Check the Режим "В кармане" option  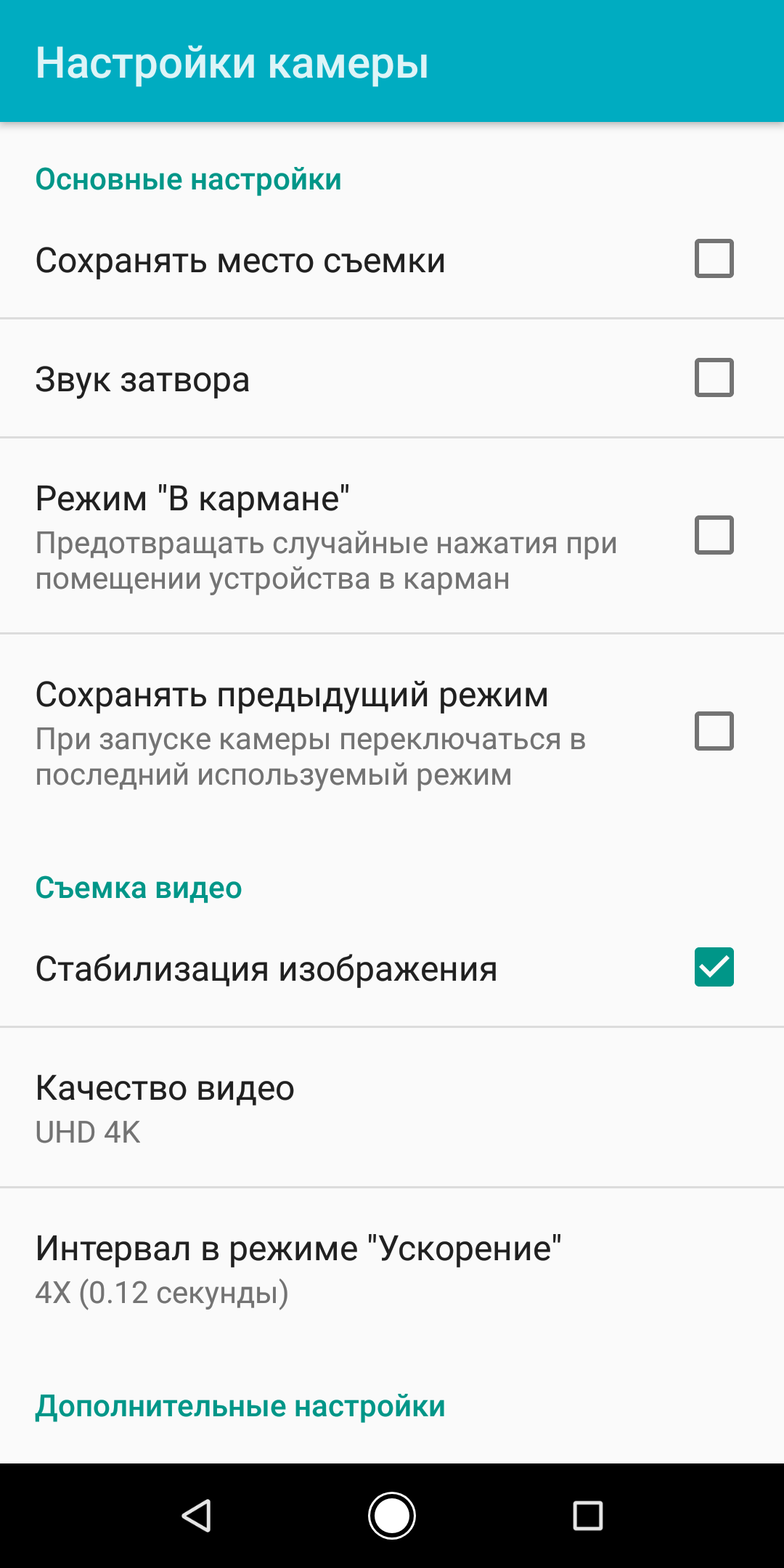(x=714, y=535)
